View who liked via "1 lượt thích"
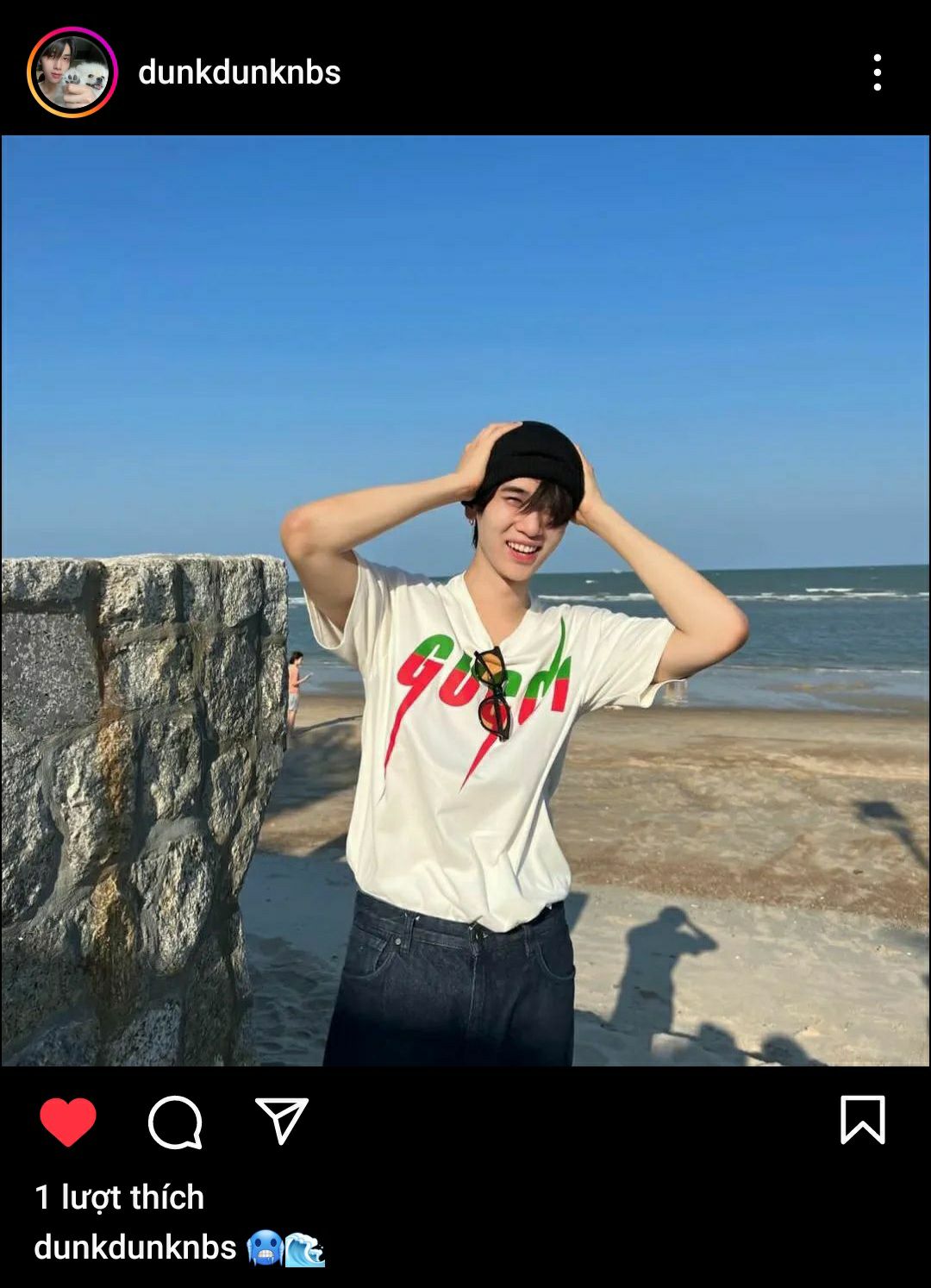931x1288 pixels. coord(119,1197)
